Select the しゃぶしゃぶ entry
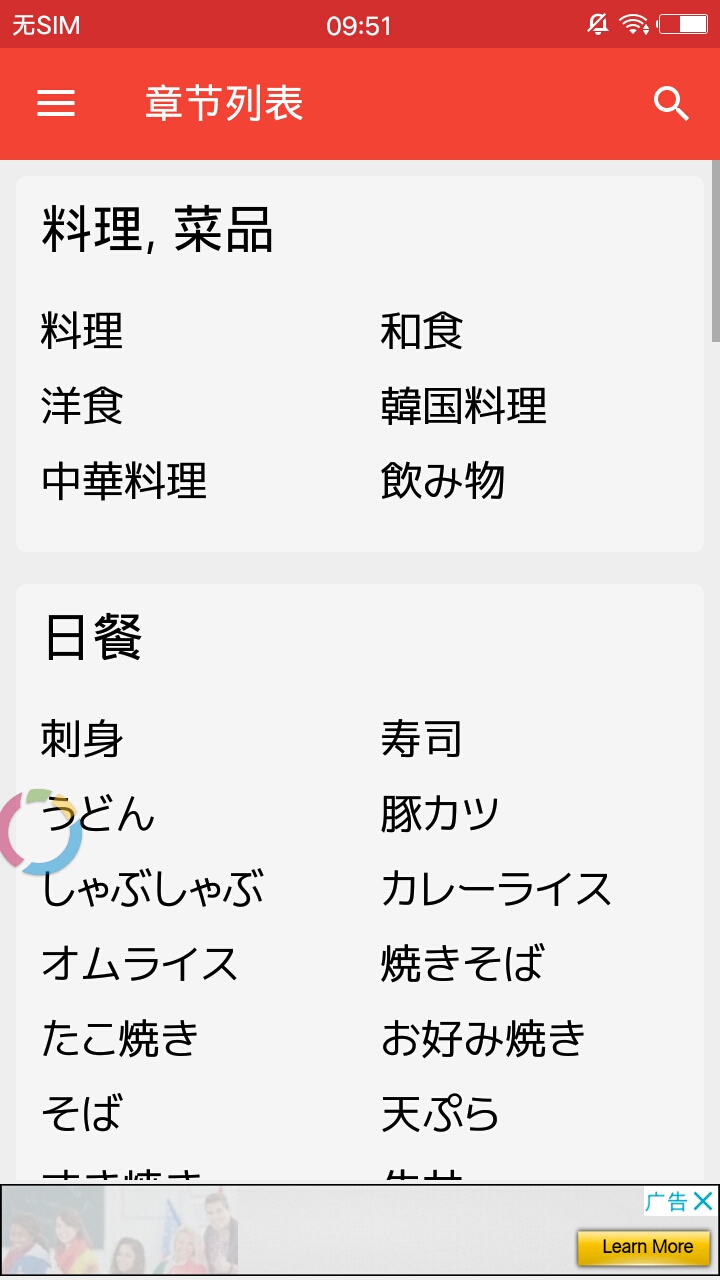 [x=153, y=889]
